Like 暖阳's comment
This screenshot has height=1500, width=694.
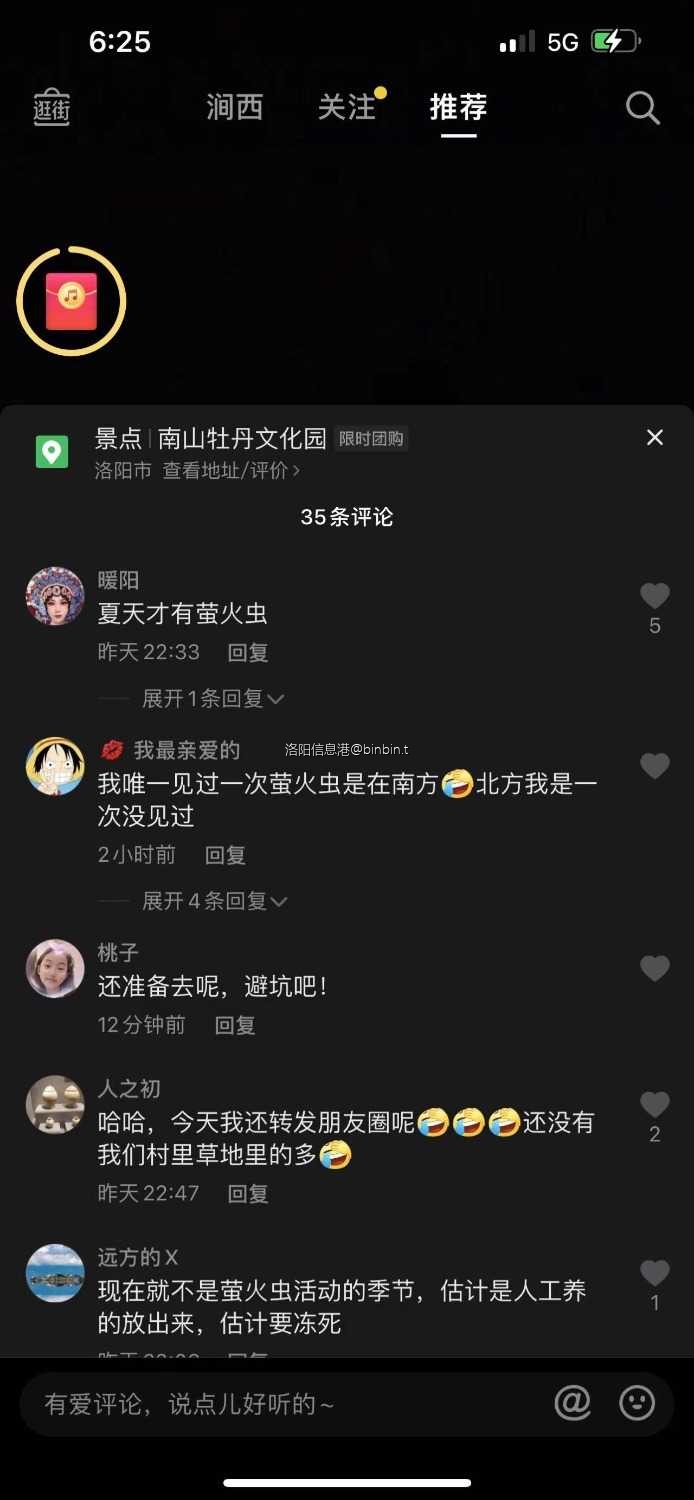point(655,597)
